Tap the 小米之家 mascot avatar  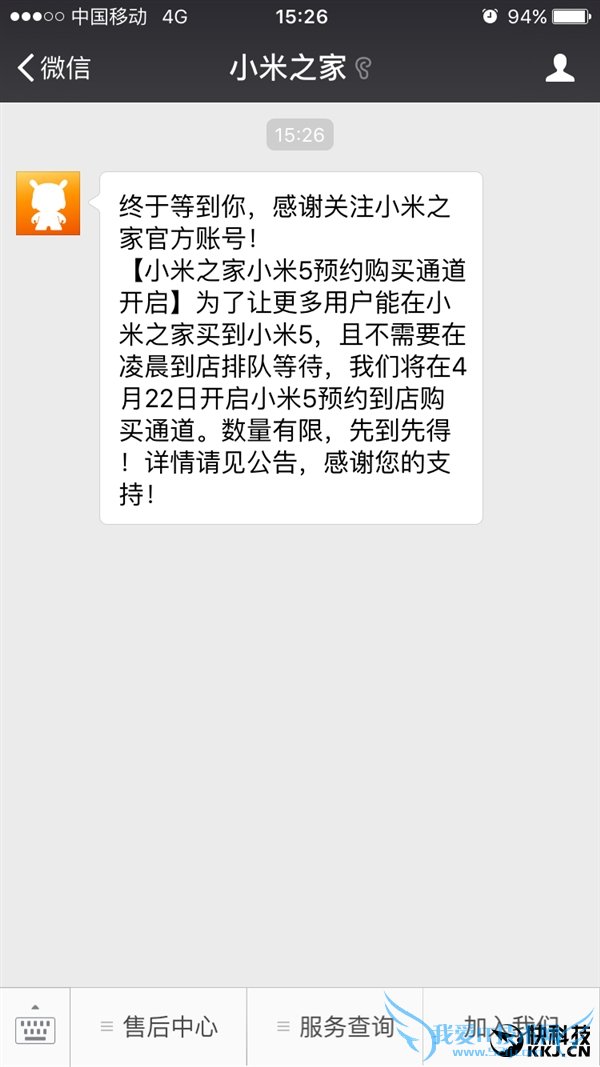(48, 203)
